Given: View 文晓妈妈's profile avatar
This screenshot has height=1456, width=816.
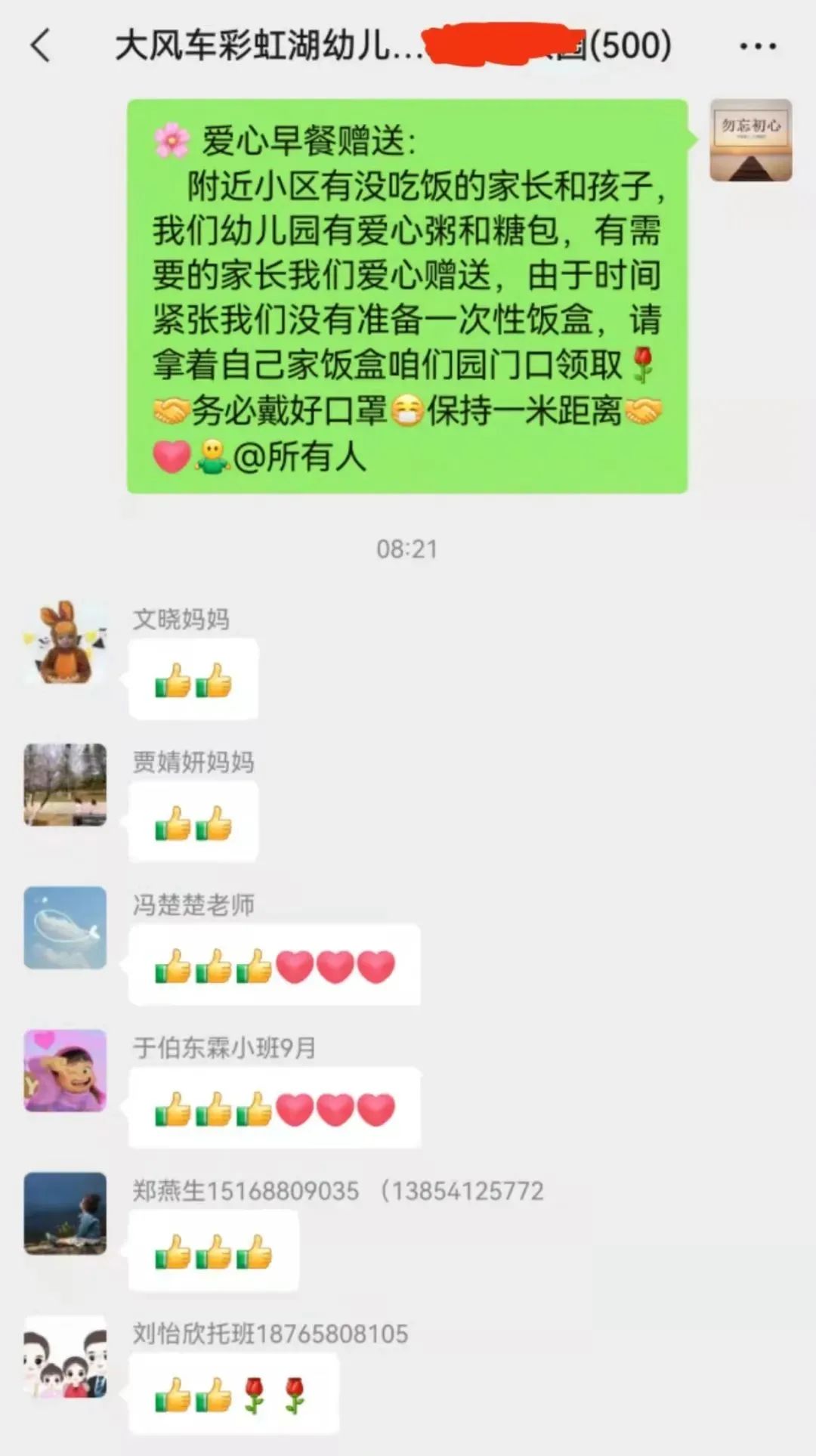Looking at the screenshot, I should [x=64, y=642].
